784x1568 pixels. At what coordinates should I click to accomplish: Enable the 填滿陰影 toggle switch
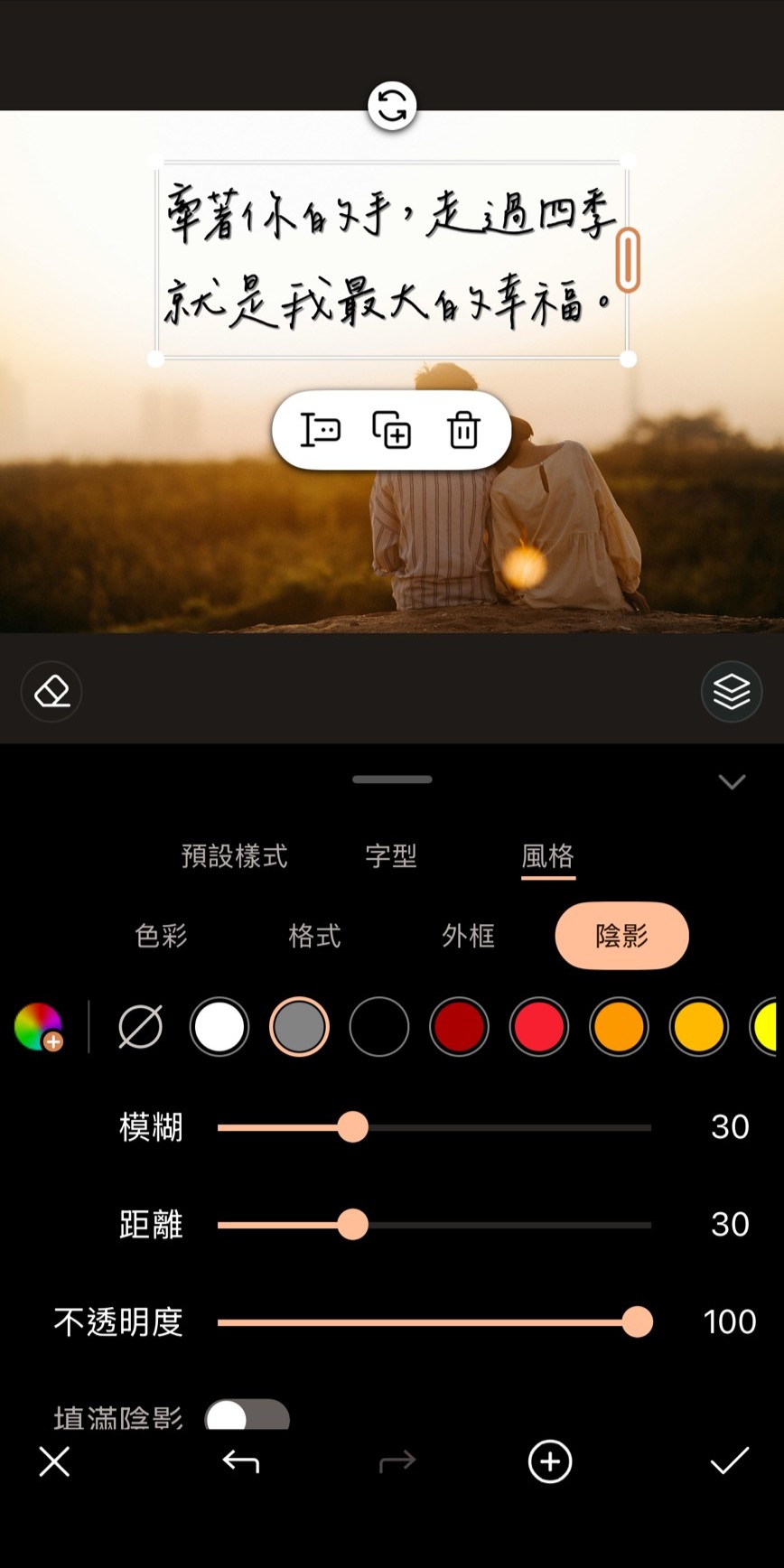[x=247, y=1412]
